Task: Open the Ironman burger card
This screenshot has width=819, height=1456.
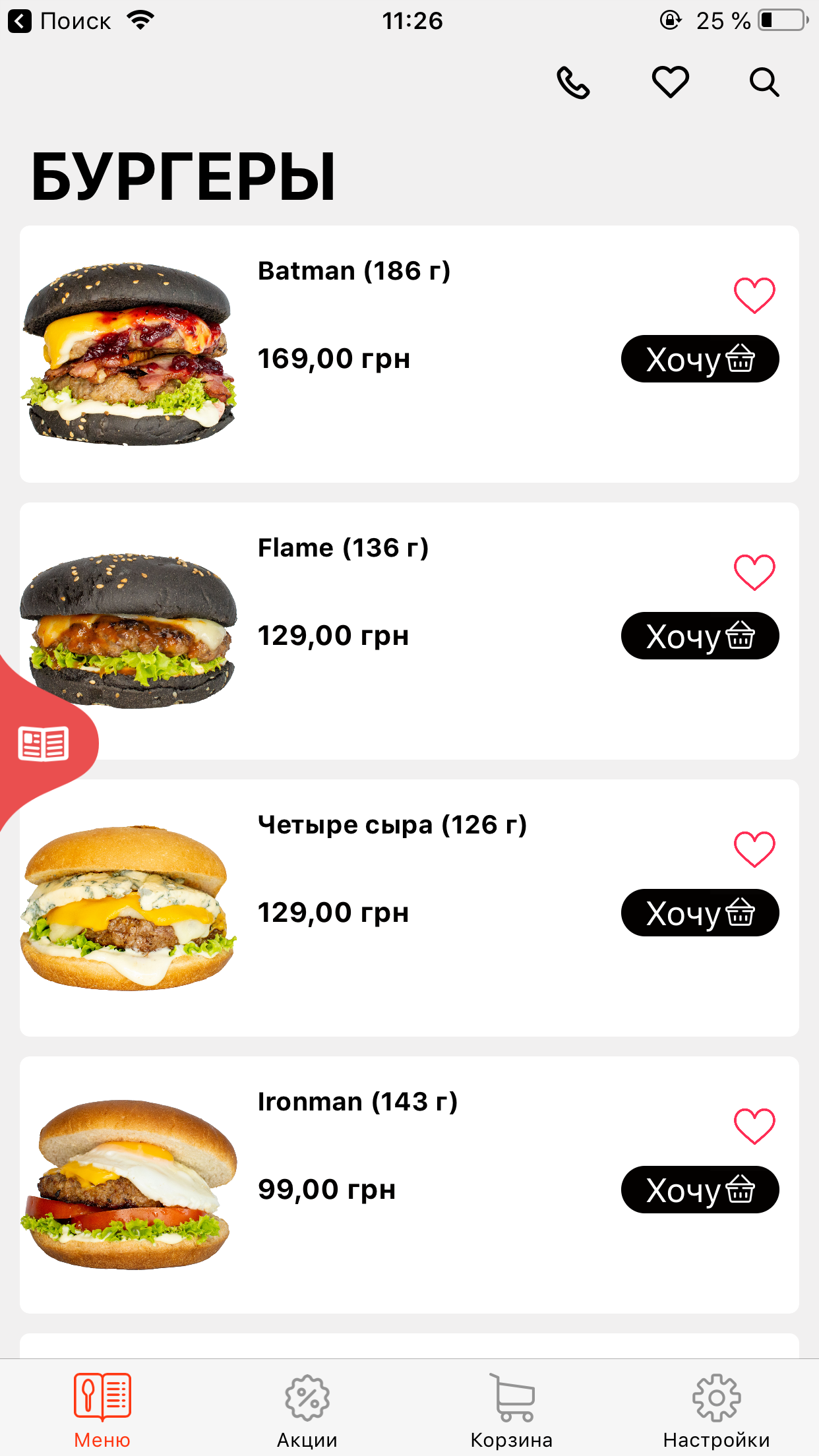Action: [357, 1102]
